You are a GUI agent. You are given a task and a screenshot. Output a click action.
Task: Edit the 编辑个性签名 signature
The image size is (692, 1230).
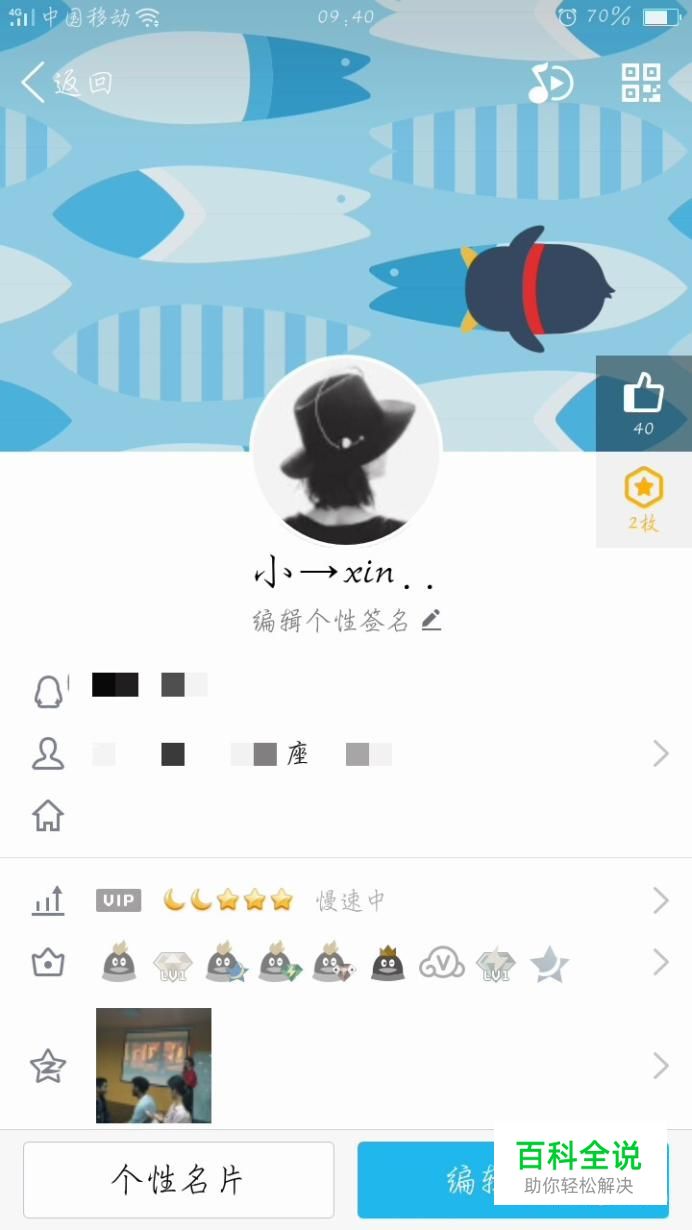click(x=346, y=621)
